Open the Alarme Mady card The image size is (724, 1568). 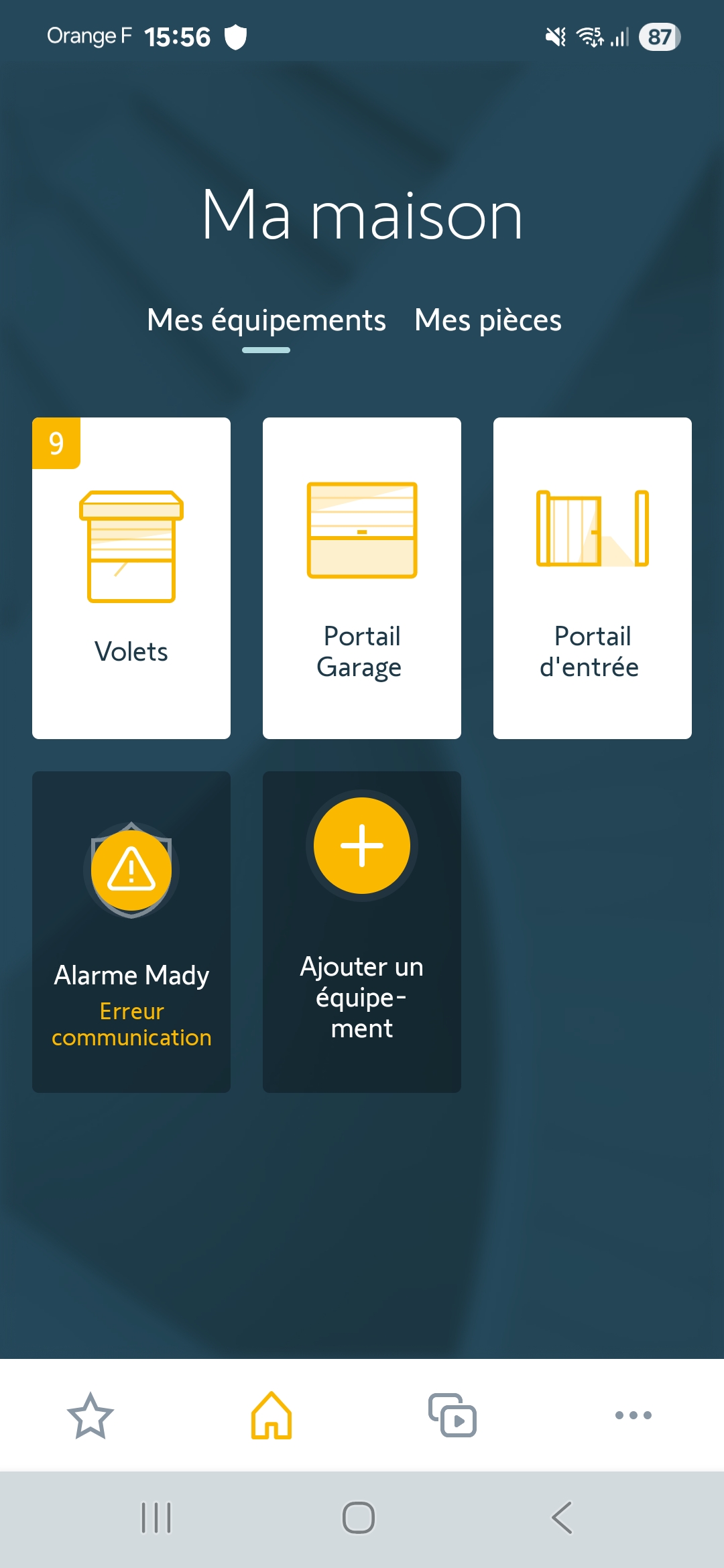pyautogui.click(x=131, y=931)
